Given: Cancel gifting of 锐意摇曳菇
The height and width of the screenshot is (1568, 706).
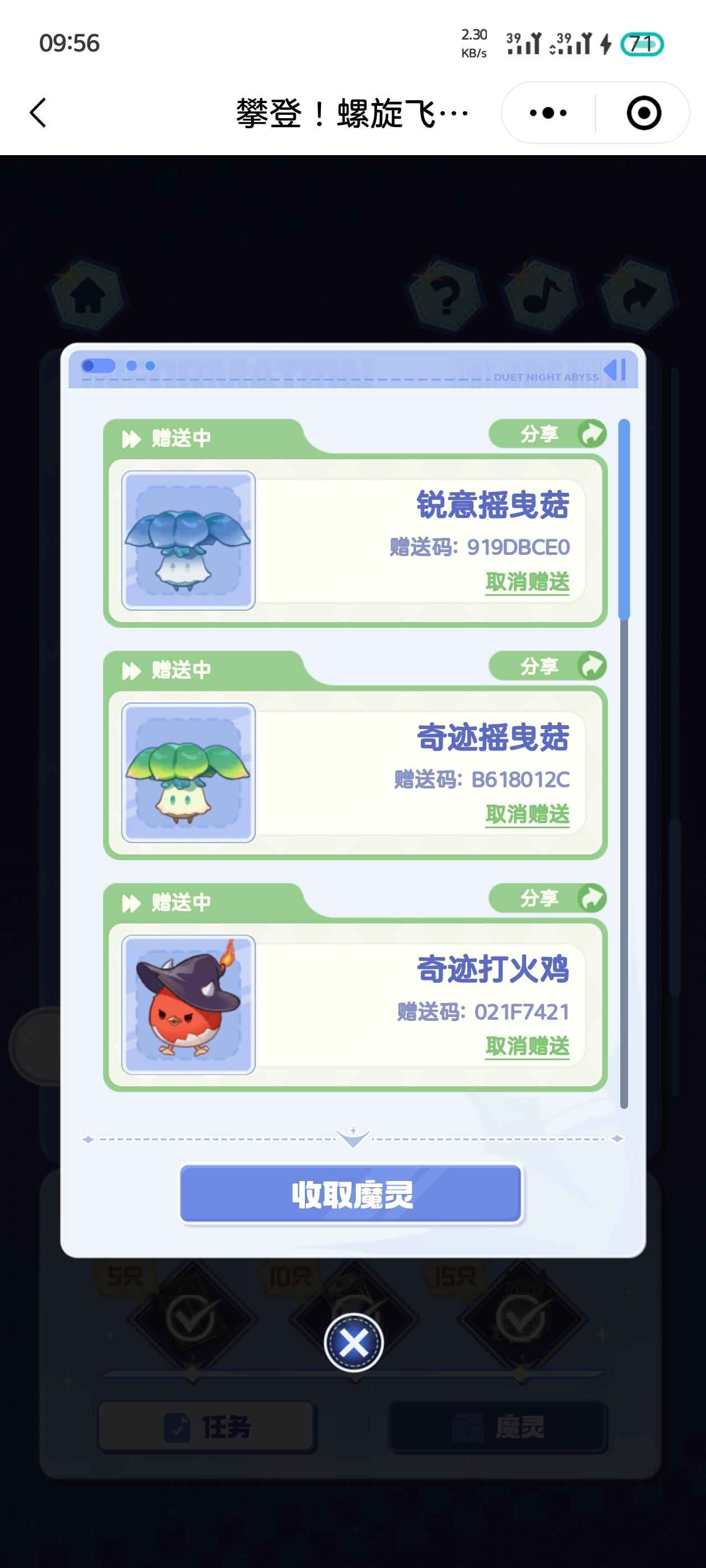Looking at the screenshot, I should pyautogui.click(x=527, y=582).
